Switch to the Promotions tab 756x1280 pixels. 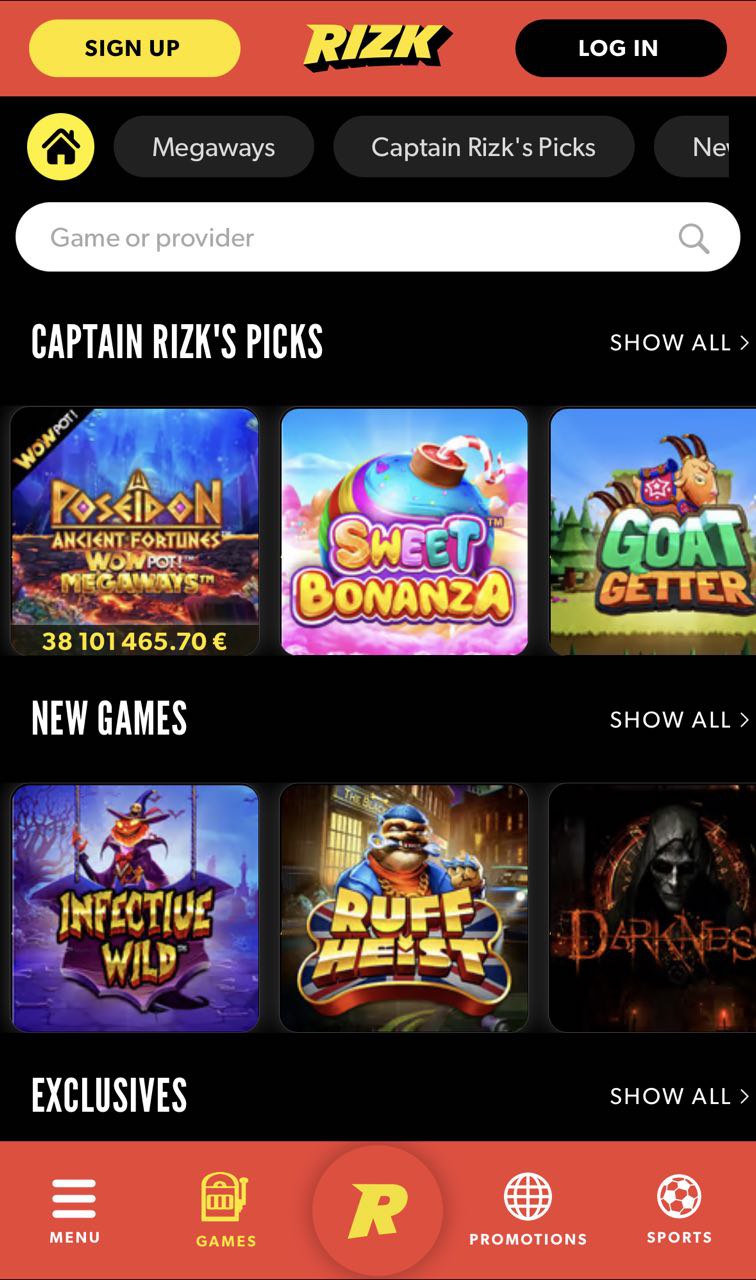coord(528,1210)
